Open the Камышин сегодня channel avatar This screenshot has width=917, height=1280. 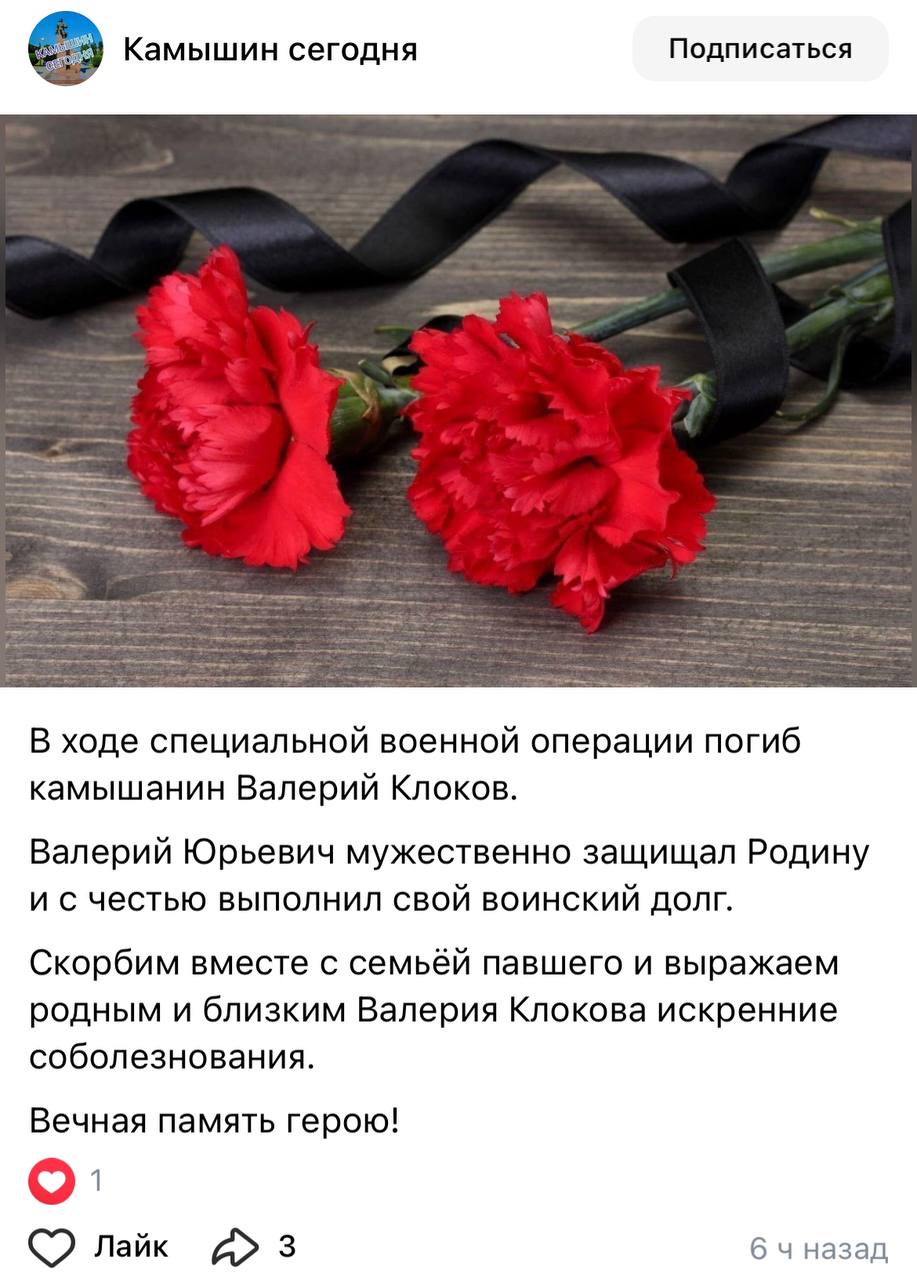pos(65,49)
